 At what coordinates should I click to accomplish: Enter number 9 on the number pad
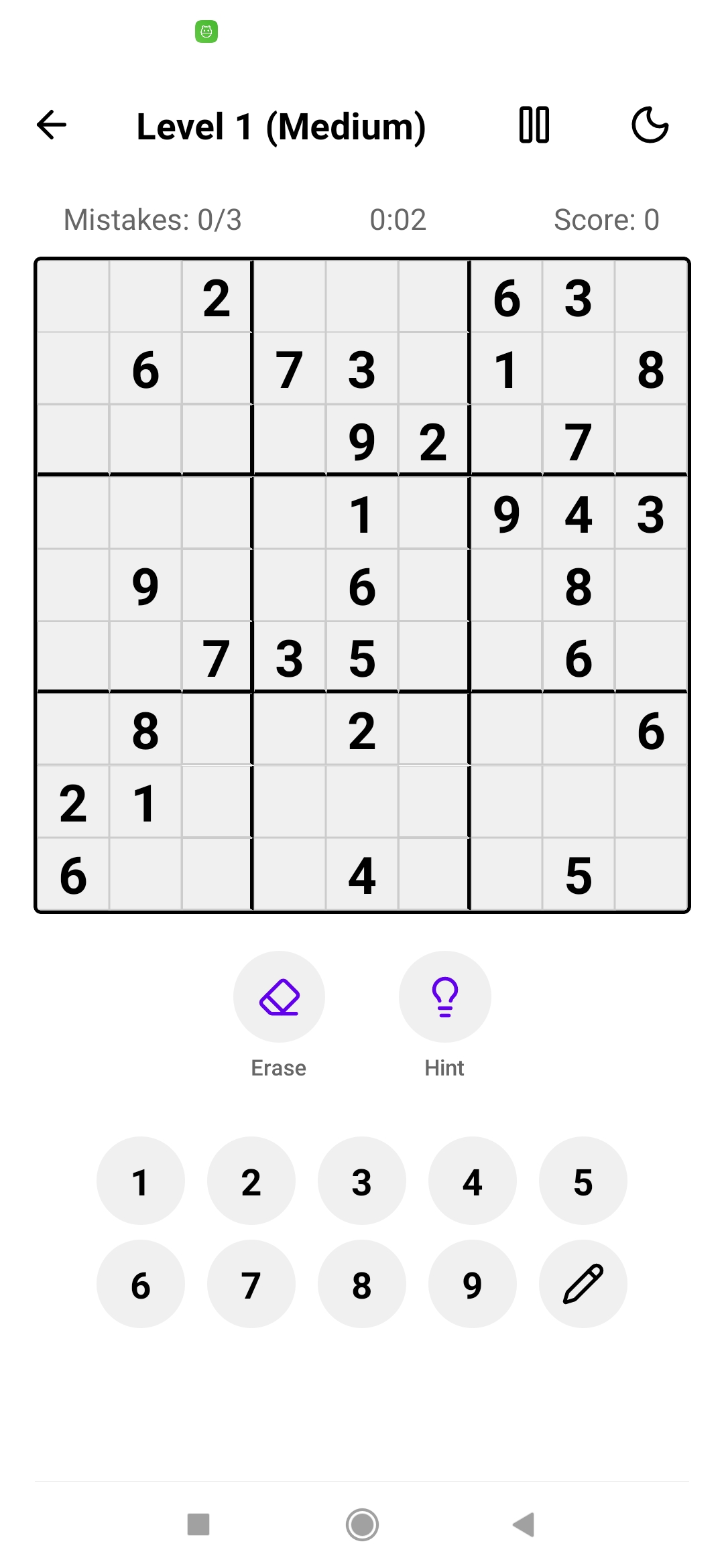(x=472, y=1284)
